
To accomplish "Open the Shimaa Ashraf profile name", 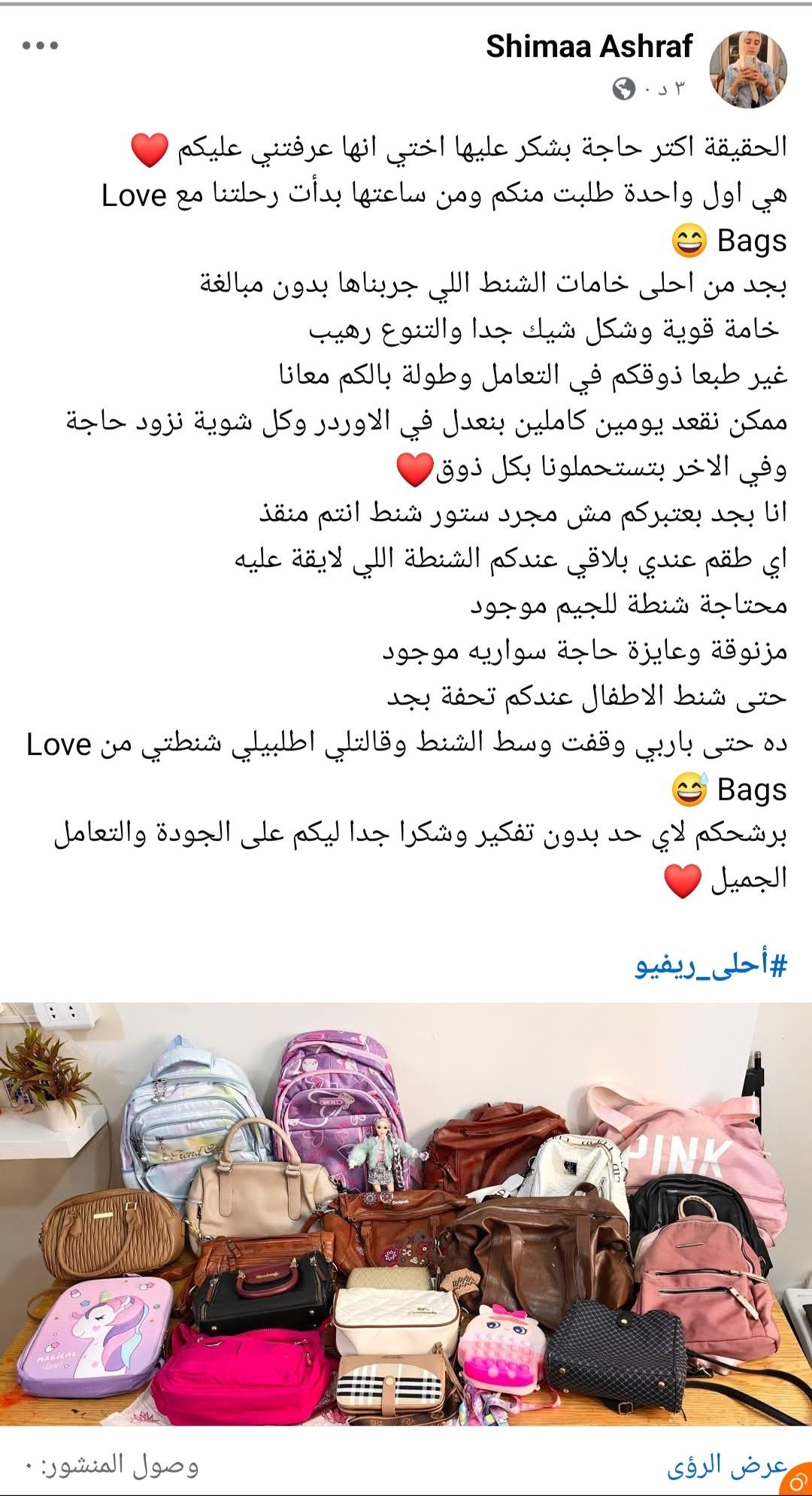I will pos(589,47).
